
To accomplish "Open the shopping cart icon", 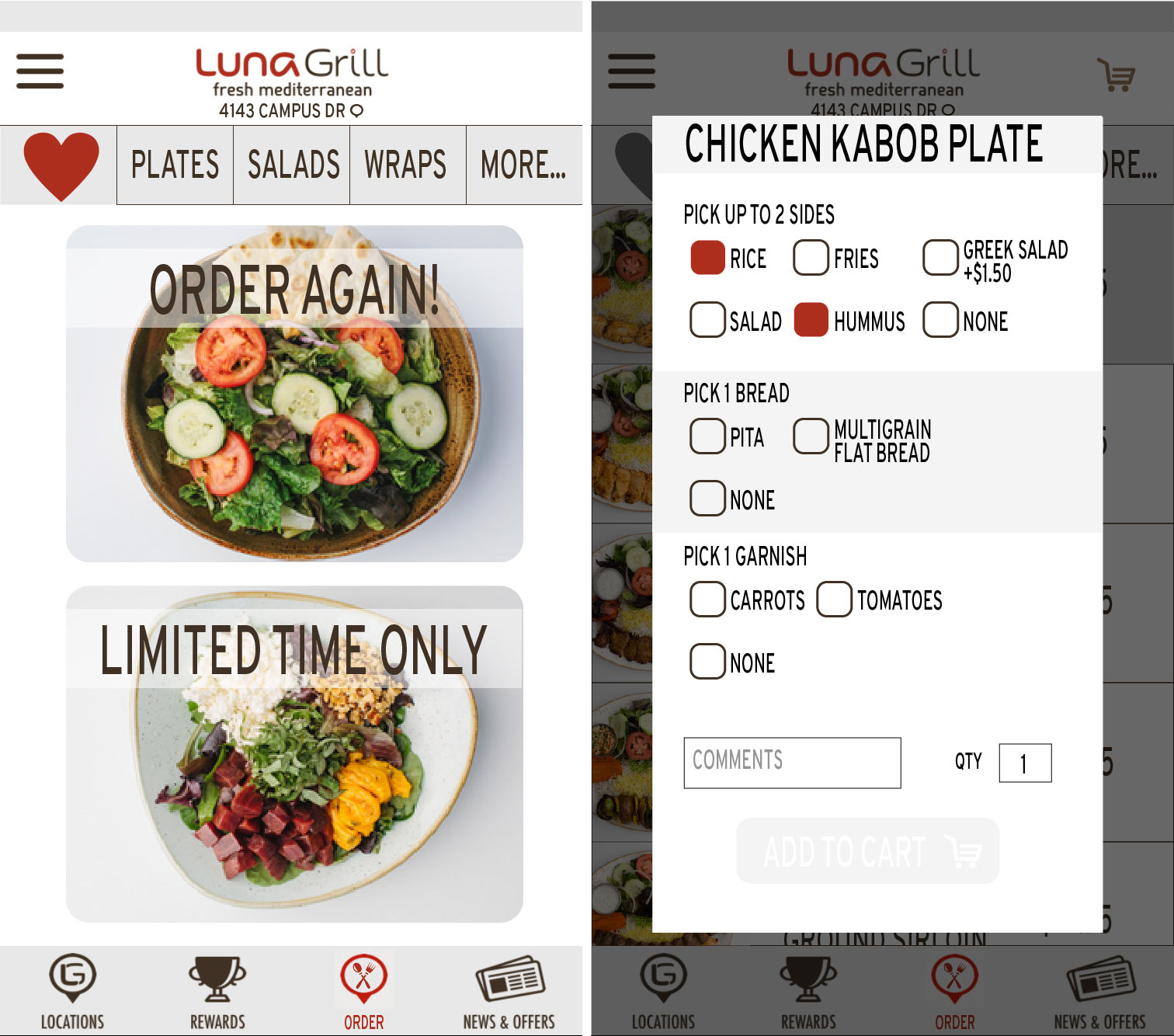I will point(1116,75).
